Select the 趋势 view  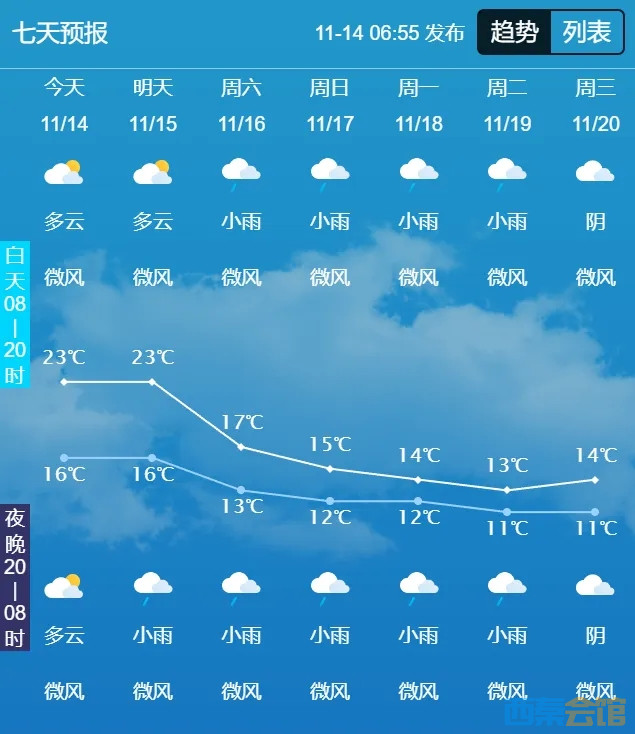pyautogui.click(x=514, y=33)
